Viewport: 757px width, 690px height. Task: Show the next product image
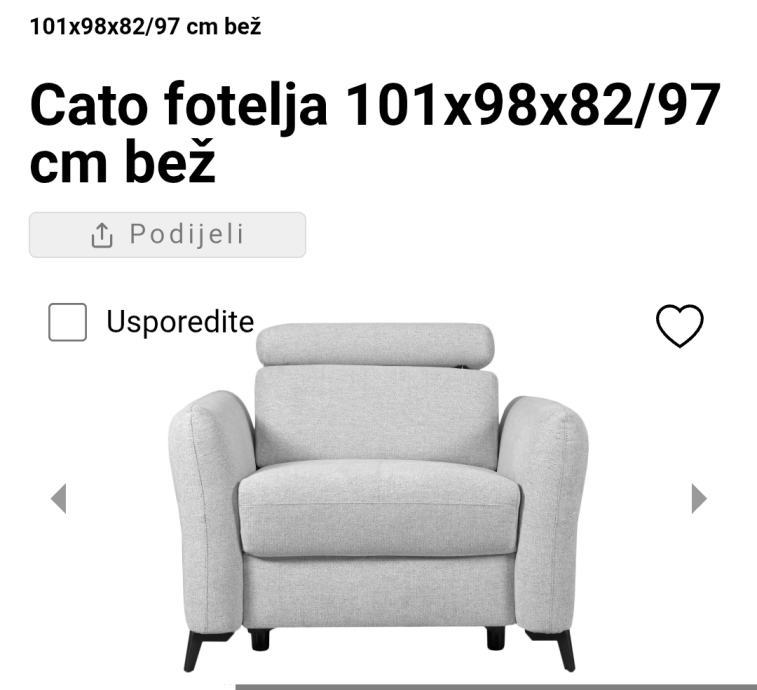click(x=699, y=498)
